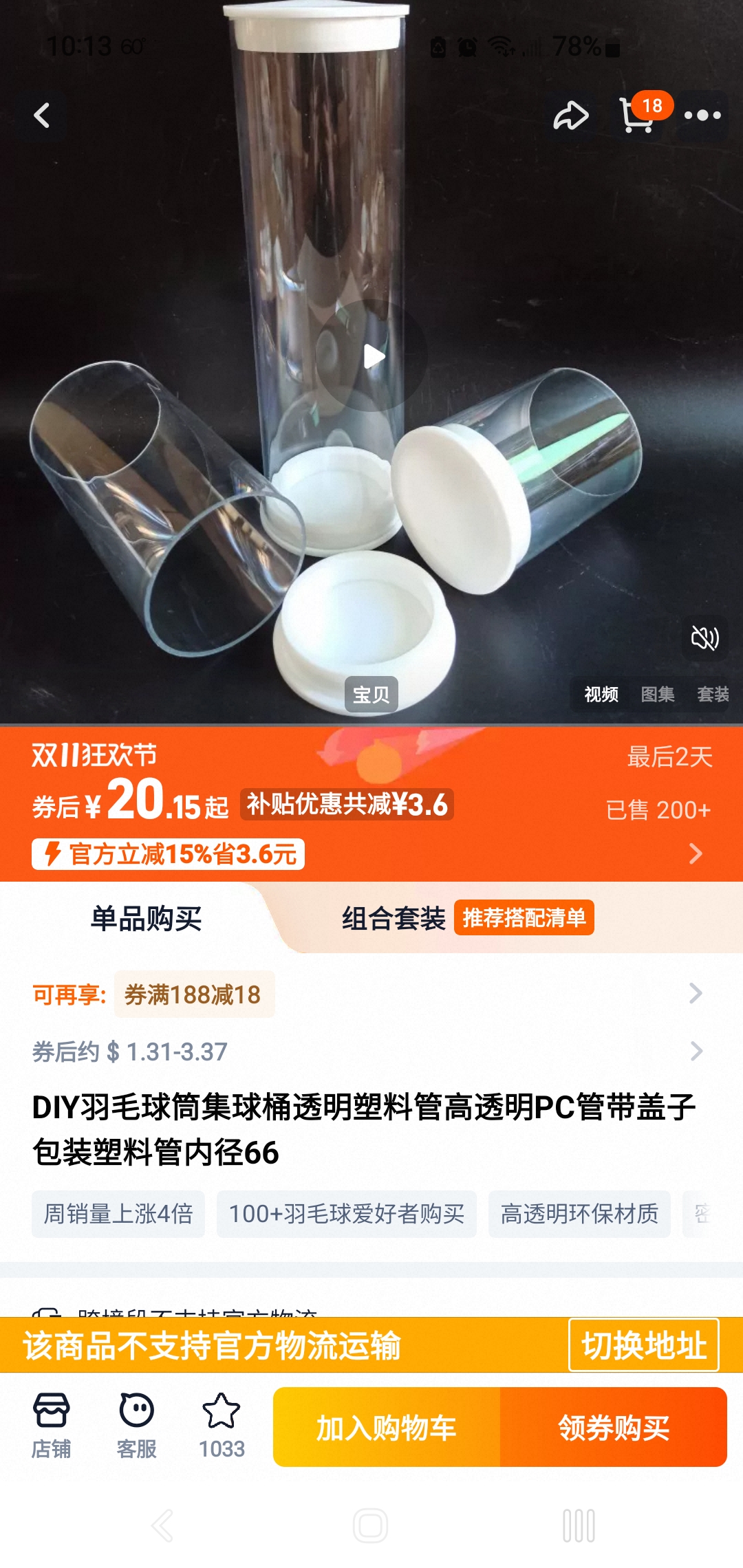Switch to the 套装 media tab
Screen dimensions: 743x1568
click(x=713, y=695)
